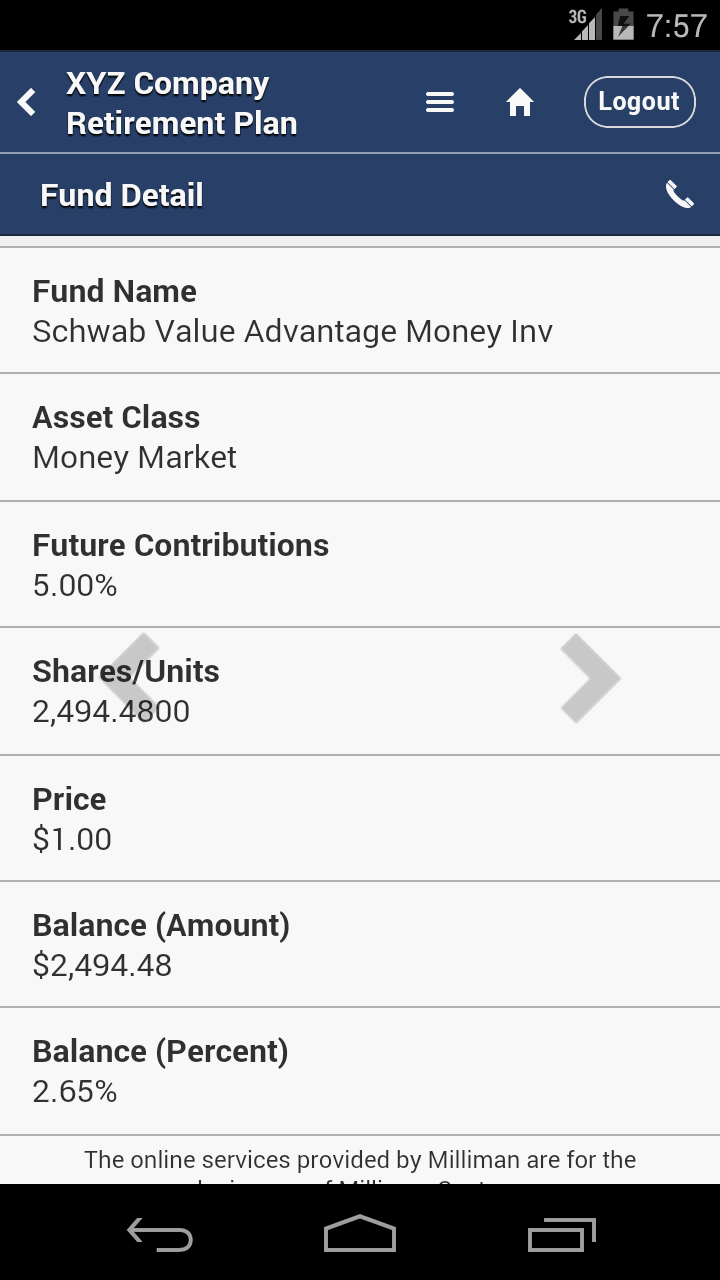Advance to the next fund with right arrow
720x1280 pixels.
[590, 678]
